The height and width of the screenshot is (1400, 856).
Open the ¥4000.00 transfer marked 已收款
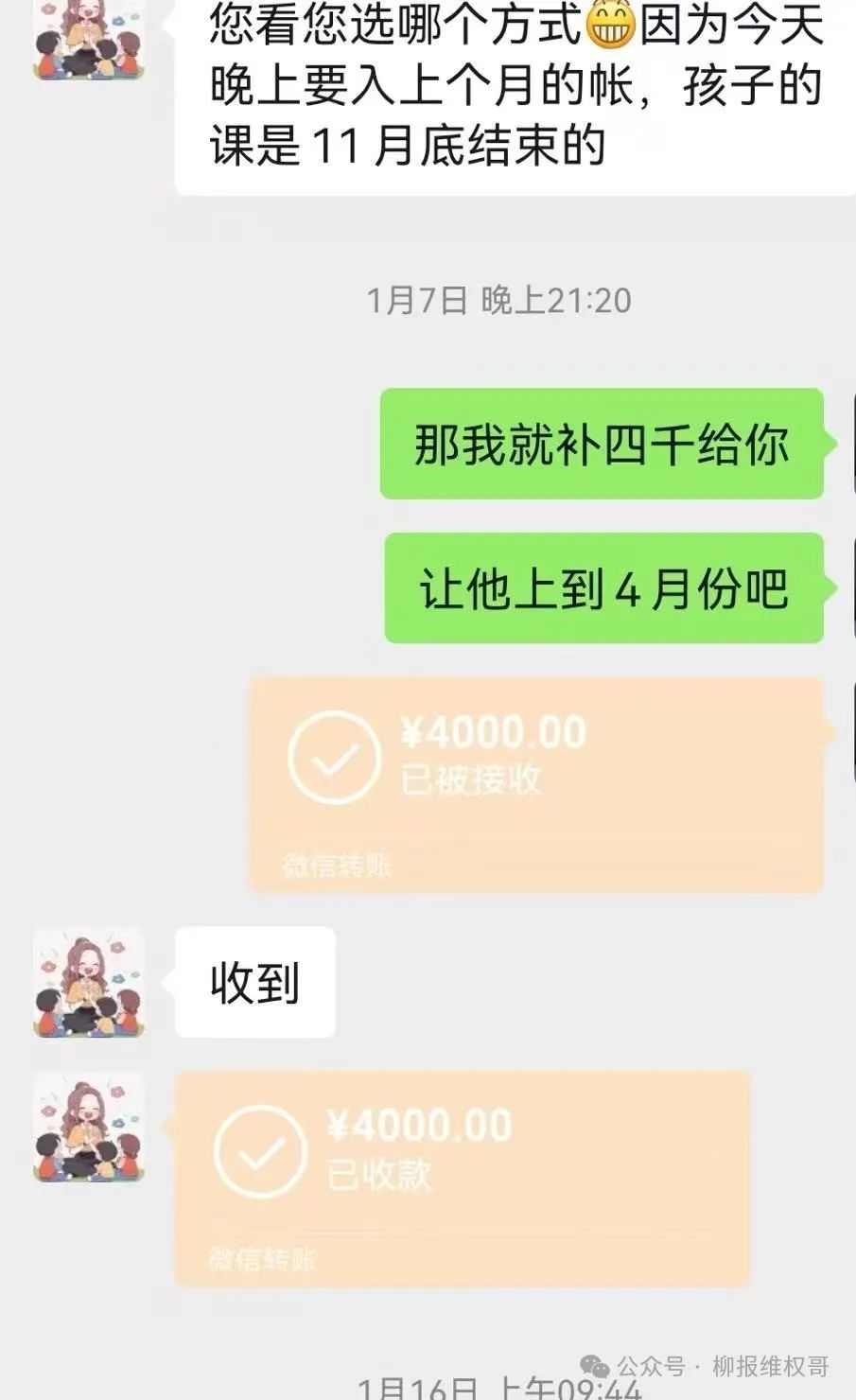462,1177
